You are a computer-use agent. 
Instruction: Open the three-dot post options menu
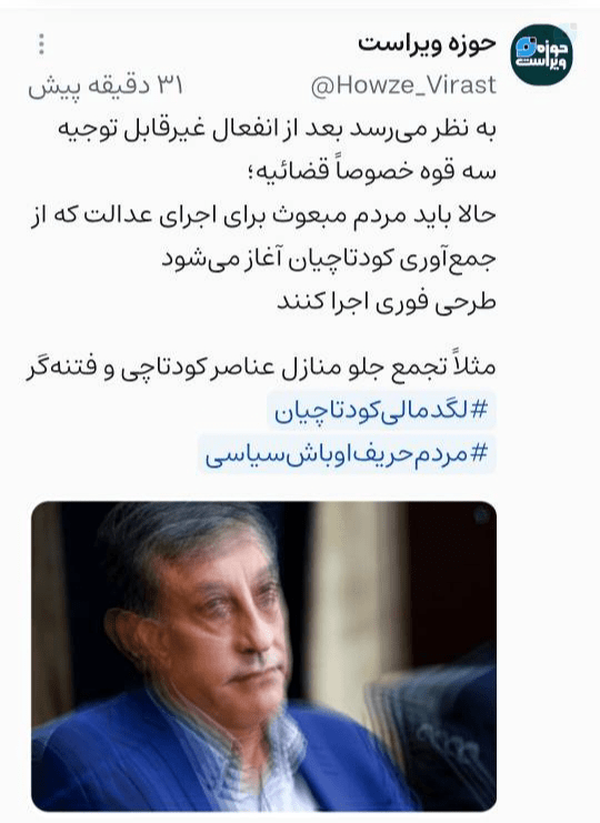pos(41,45)
